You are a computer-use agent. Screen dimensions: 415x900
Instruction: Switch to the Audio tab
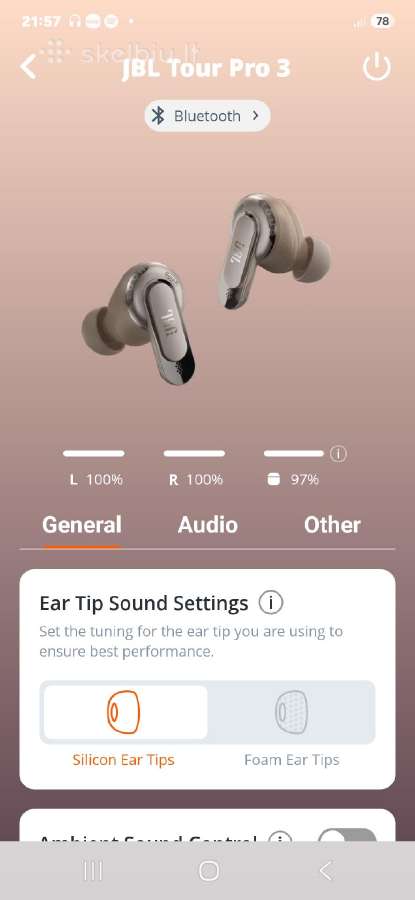(x=208, y=525)
